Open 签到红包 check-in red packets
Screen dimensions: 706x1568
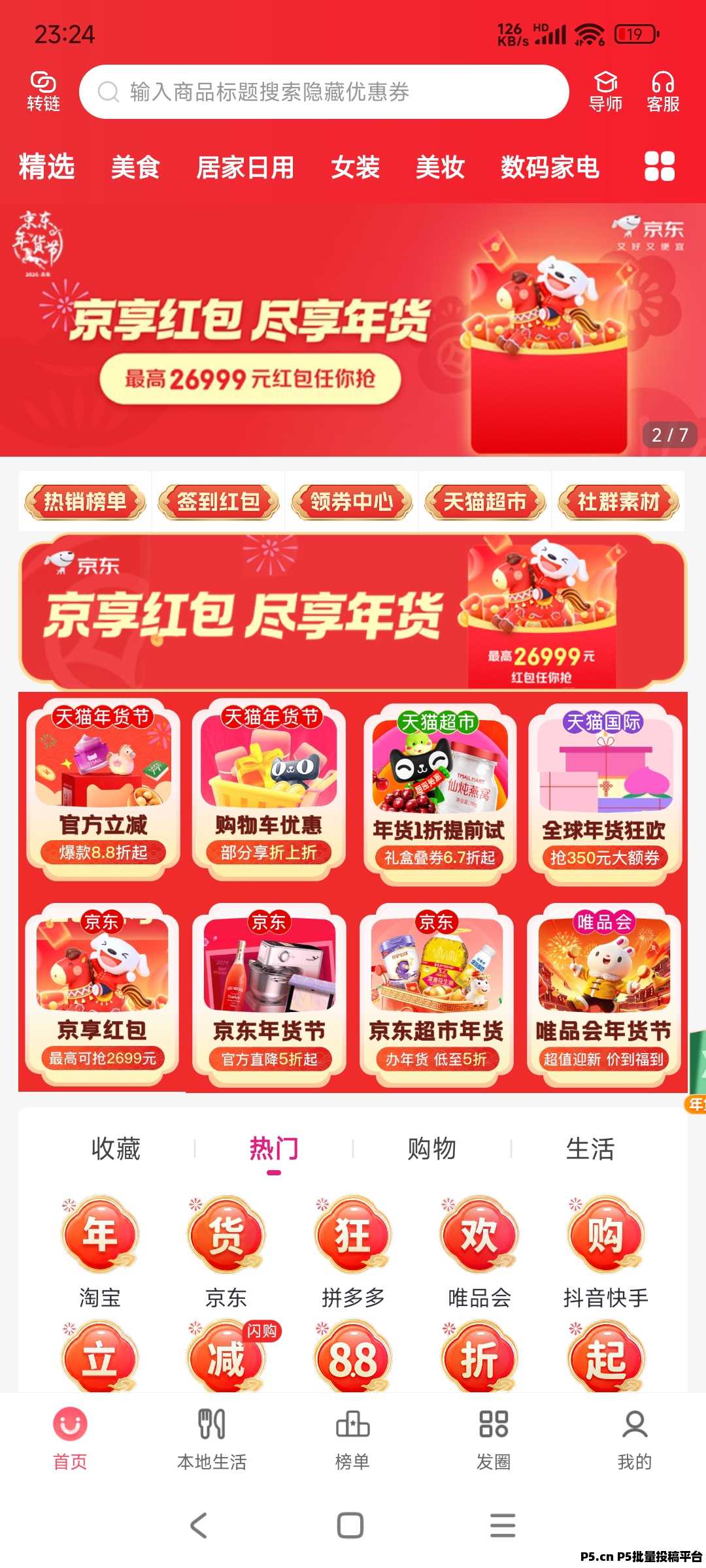tap(218, 502)
